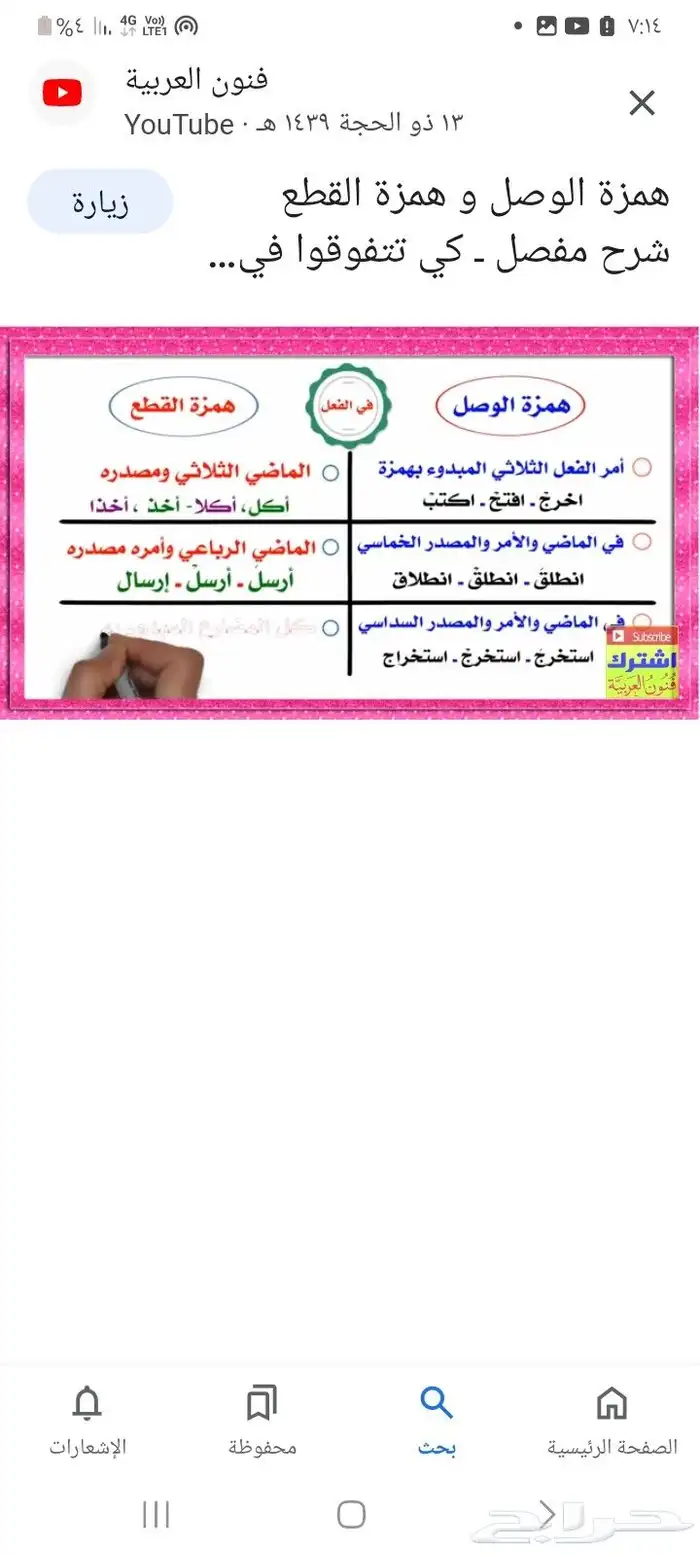Open the الإشعارات notifications tab
Screen dimensions: 700x1556
pos(88,1420)
